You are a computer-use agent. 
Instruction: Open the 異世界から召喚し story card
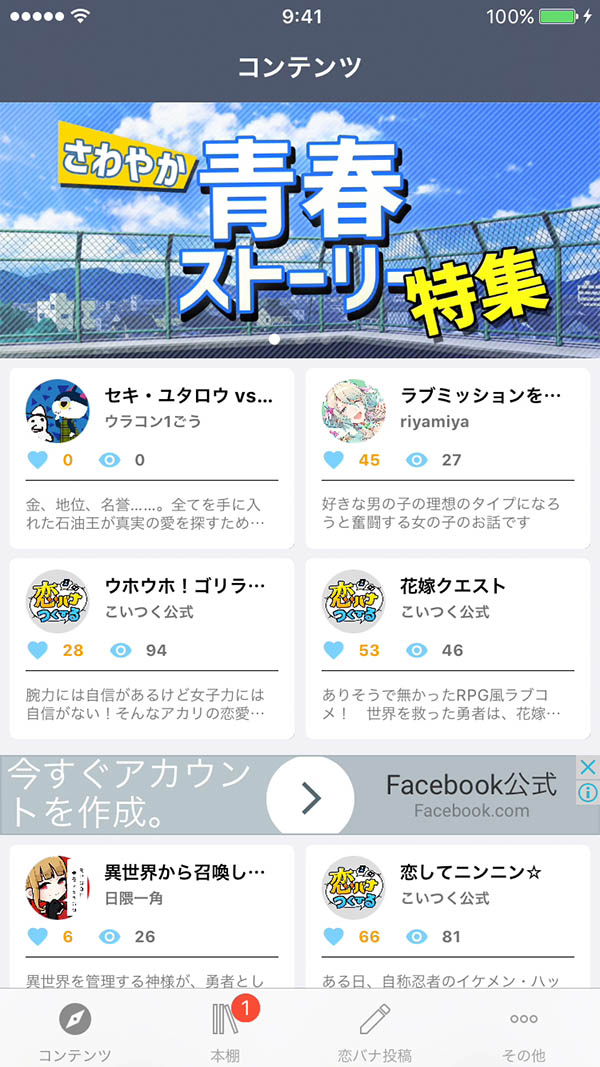(152, 915)
